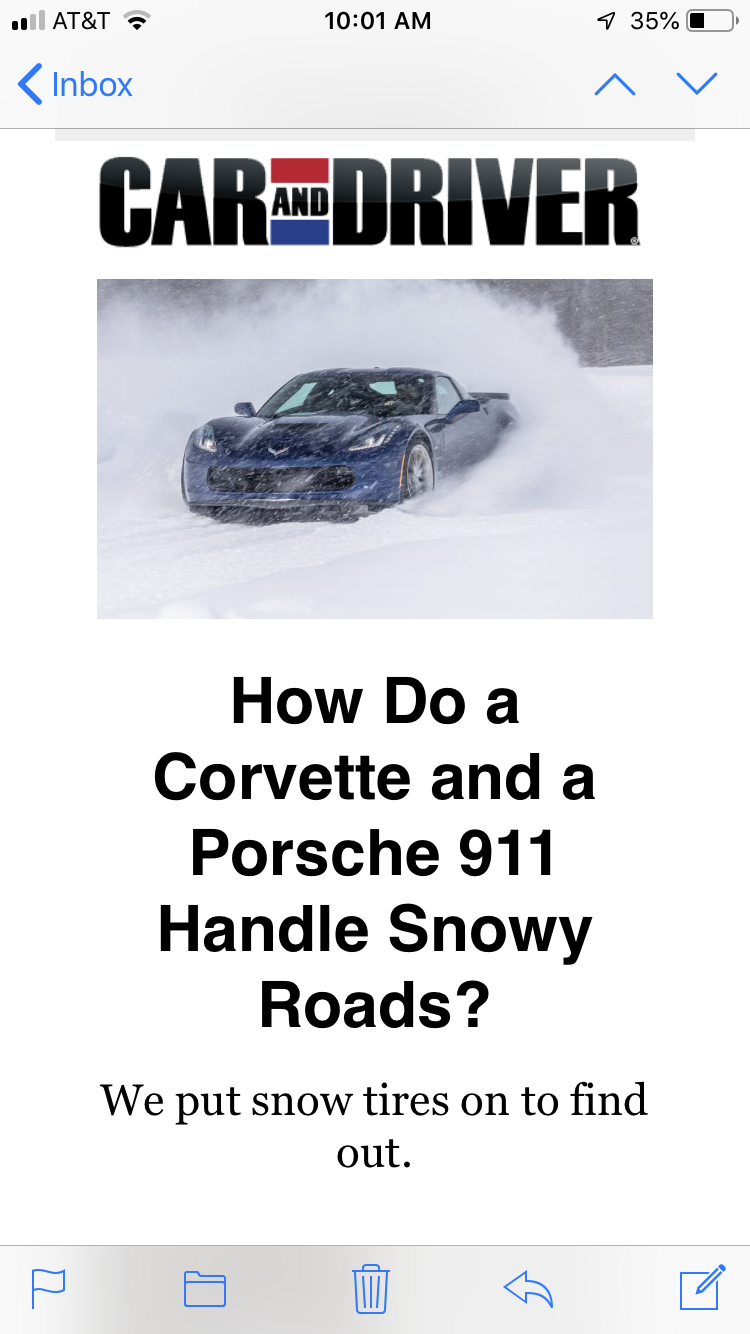Jump to the next email with down arrow
This screenshot has width=750, height=1334.
click(x=697, y=85)
